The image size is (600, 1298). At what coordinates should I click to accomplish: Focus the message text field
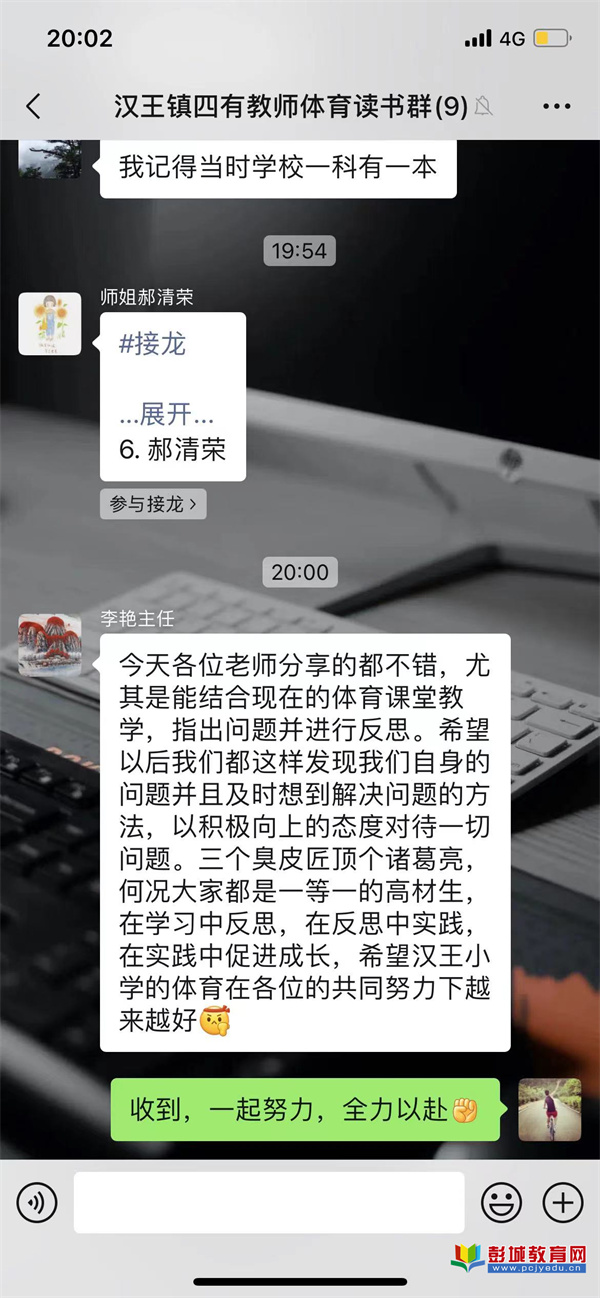click(x=268, y=1202)
